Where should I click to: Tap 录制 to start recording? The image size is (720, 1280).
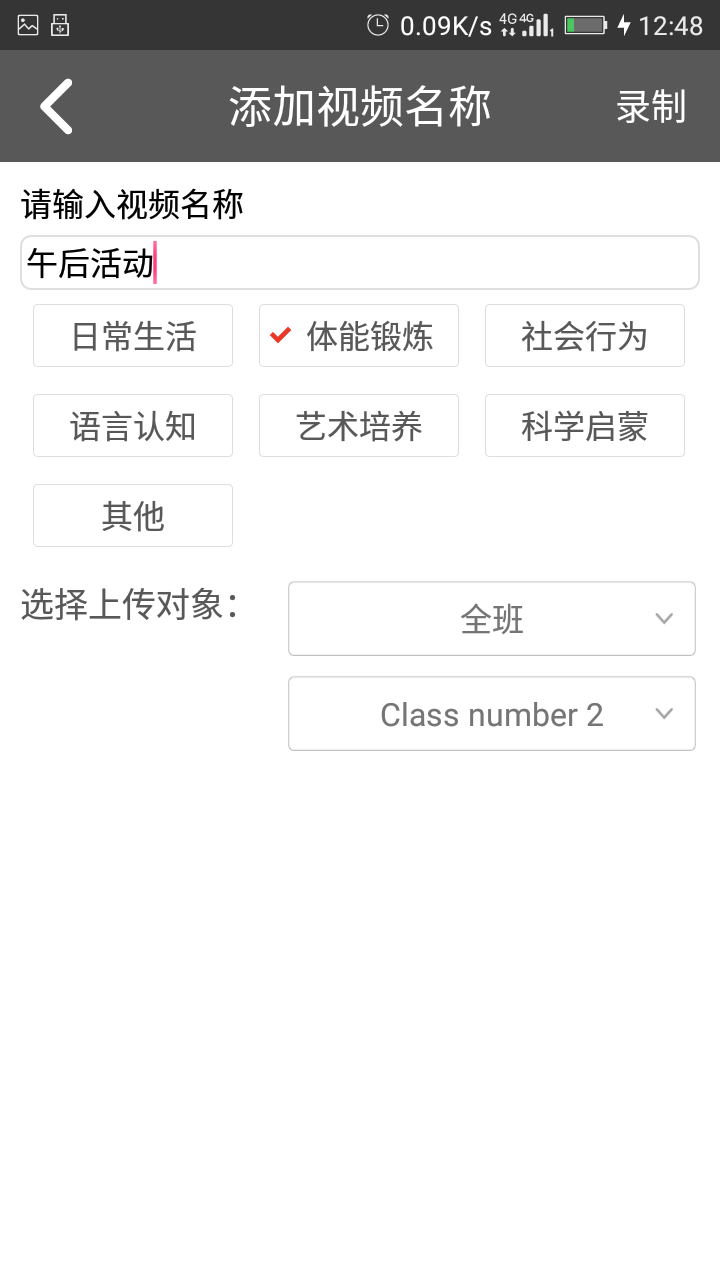tap(651, 107)
